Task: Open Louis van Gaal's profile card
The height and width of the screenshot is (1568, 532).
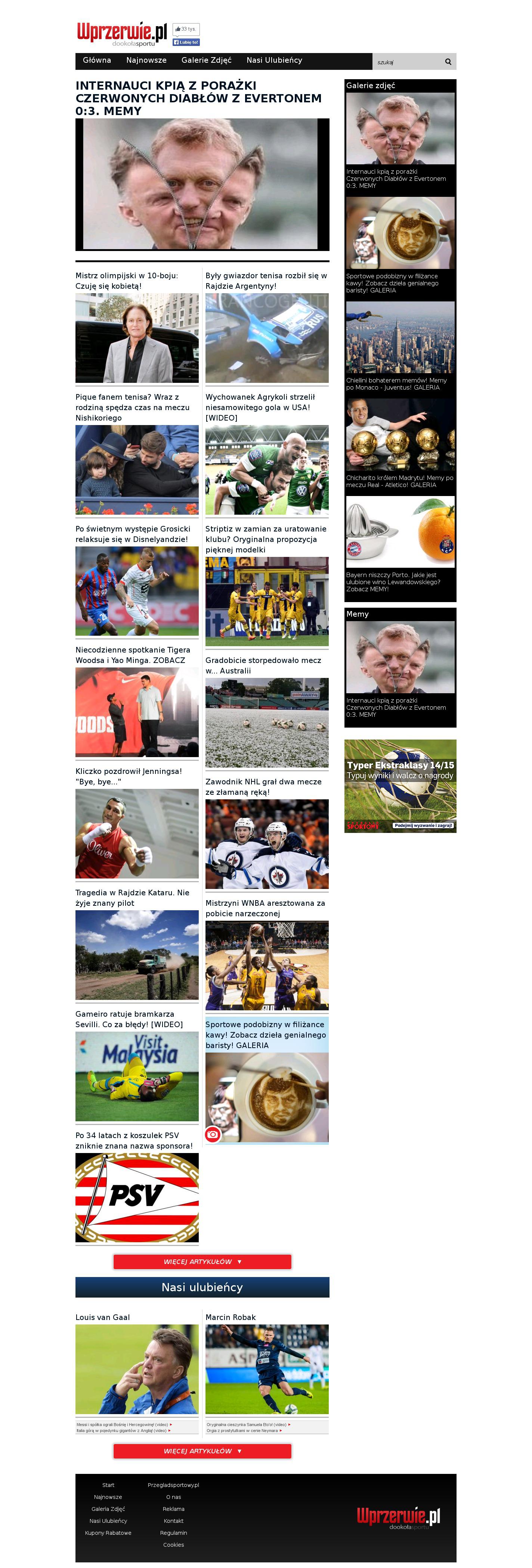Action: point(102,1317)
